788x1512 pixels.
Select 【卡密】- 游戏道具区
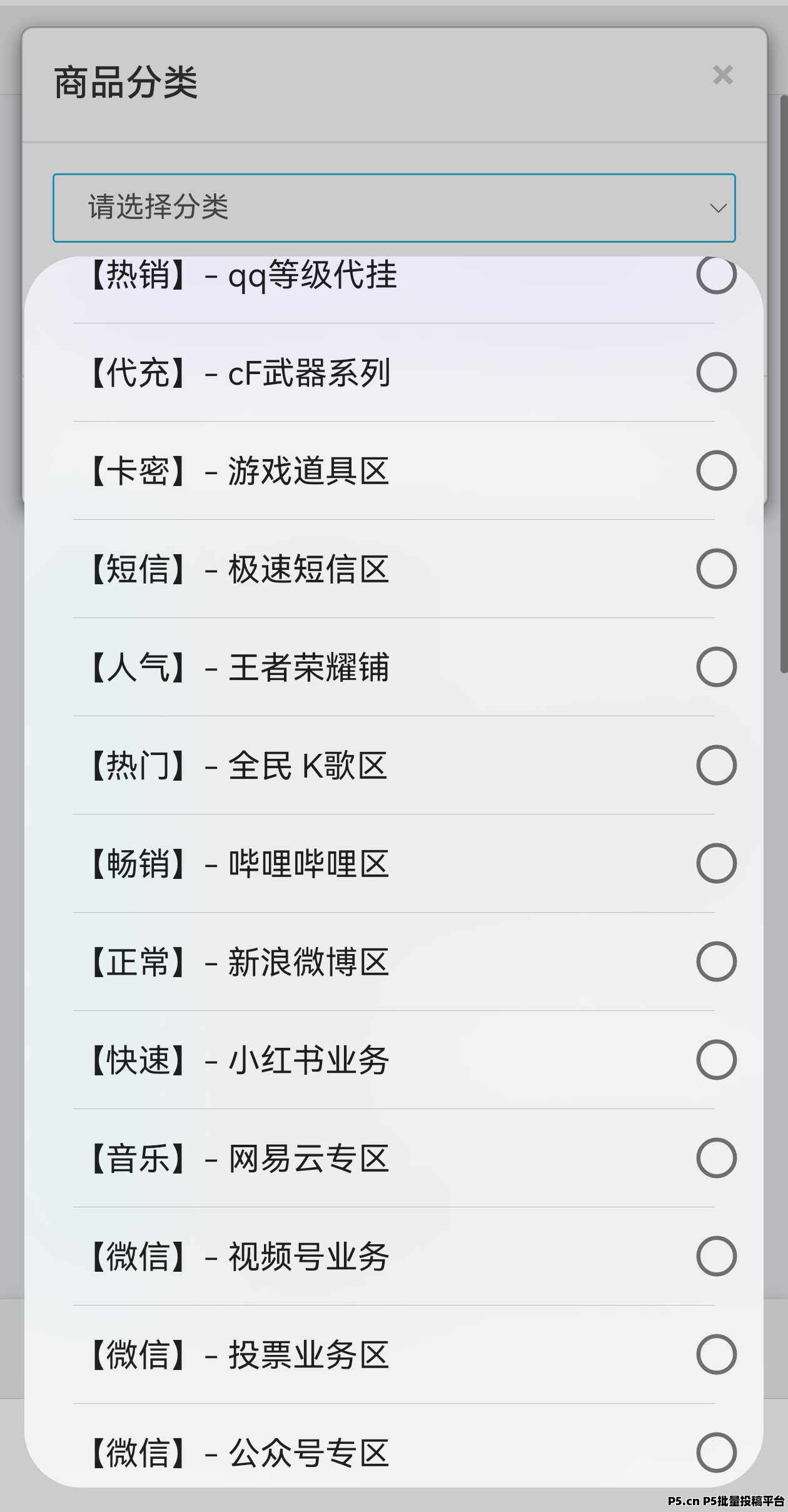coord(394,471)
